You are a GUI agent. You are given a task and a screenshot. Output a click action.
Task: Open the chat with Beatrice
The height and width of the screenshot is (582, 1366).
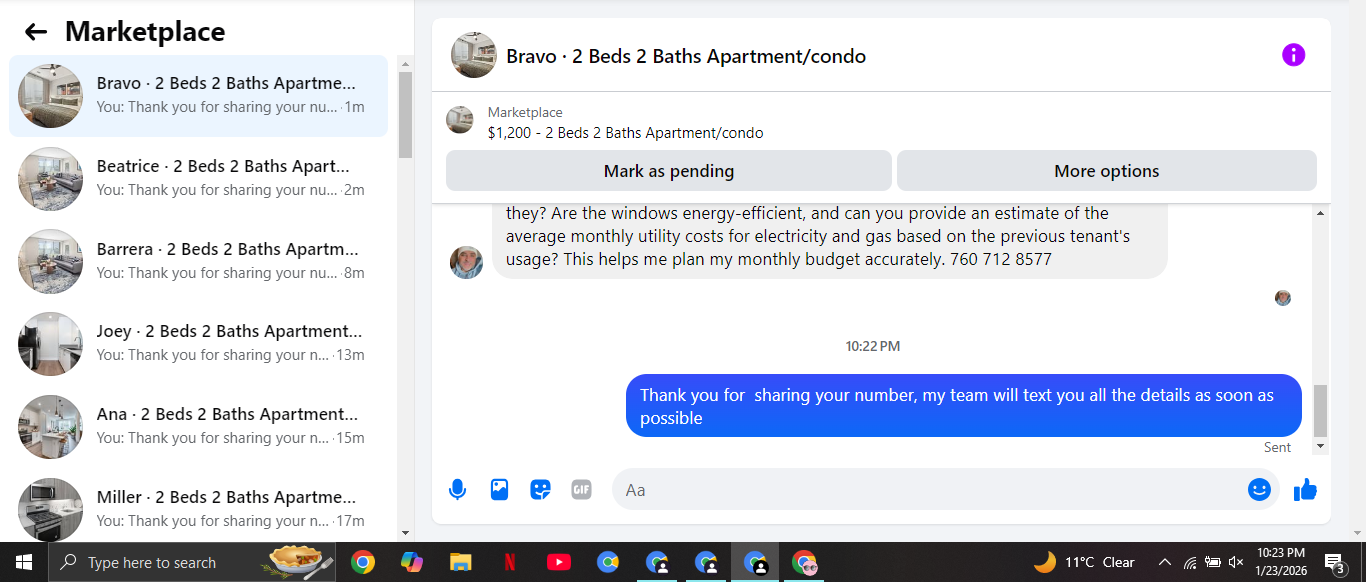click(200, 178)
